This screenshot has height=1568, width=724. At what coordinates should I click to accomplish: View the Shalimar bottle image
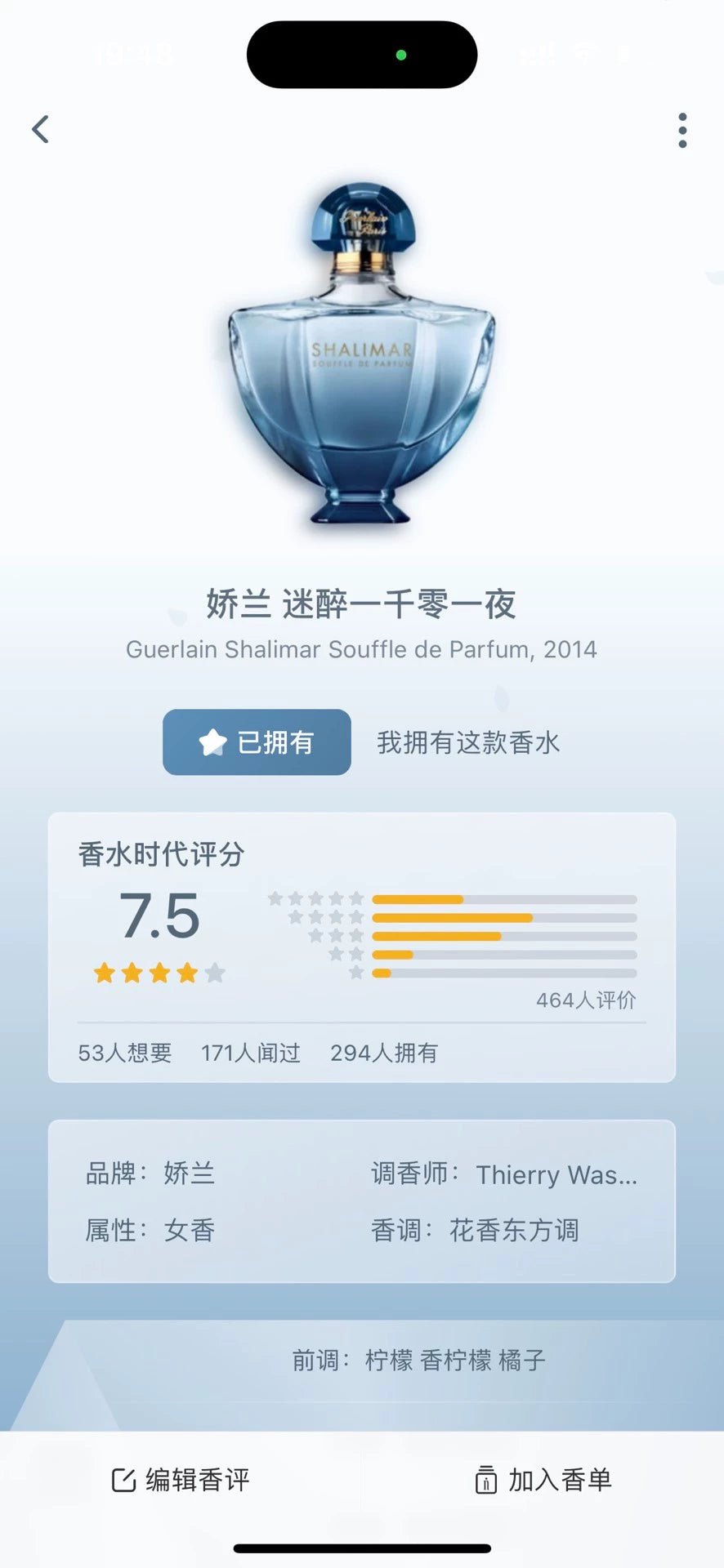(x=361, y=353)
